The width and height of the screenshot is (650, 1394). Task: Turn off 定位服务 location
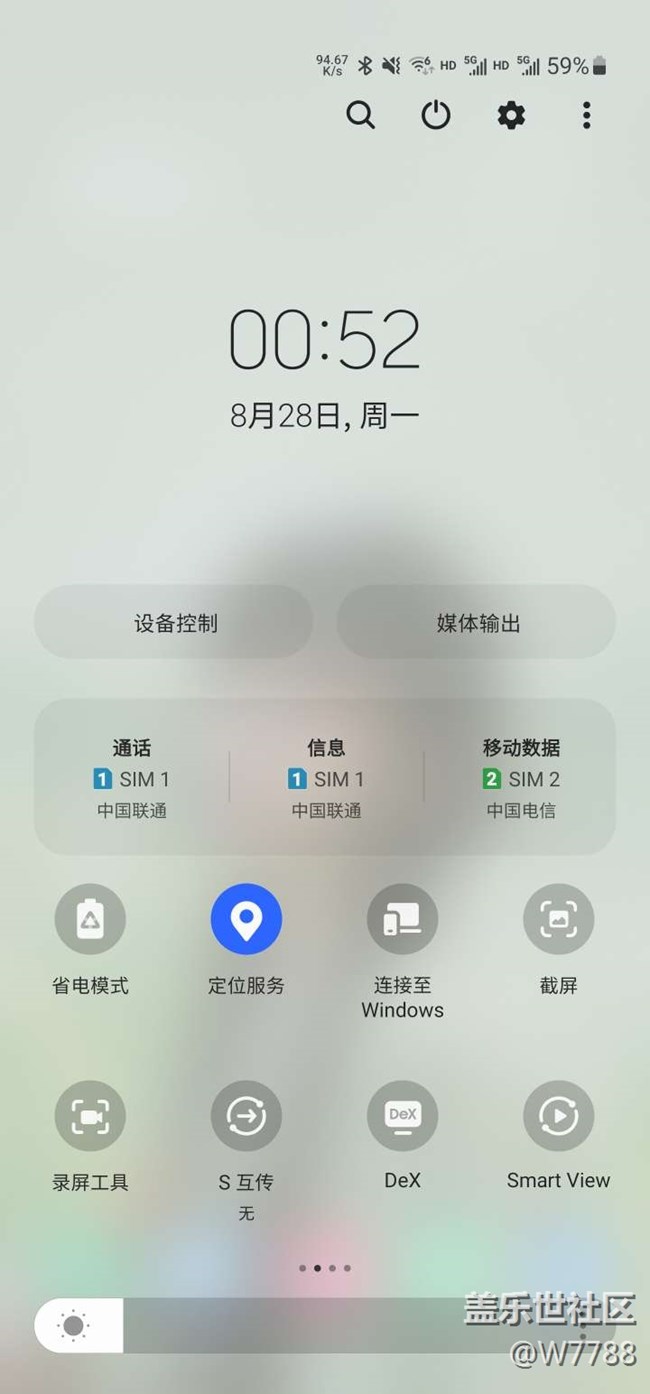point(246,919)
